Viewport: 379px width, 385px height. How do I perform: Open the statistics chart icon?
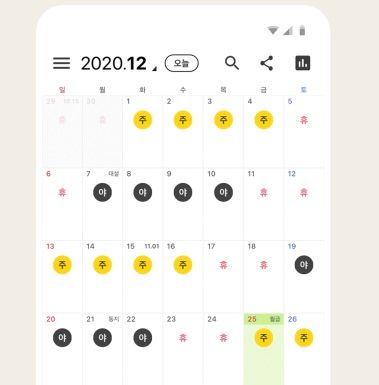tap(303, 63)
